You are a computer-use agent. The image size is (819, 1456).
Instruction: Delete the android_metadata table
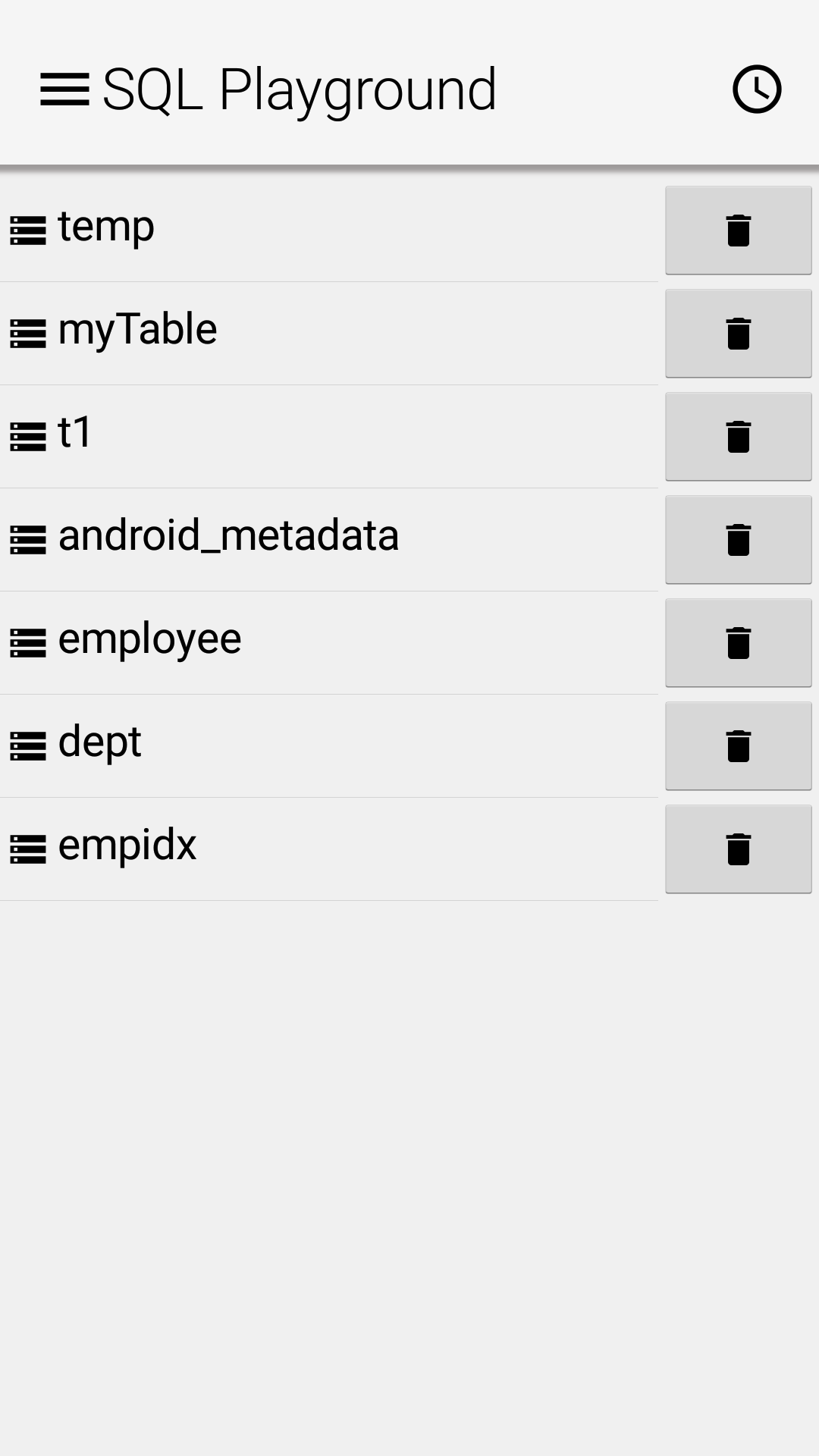tap(736, 538)
